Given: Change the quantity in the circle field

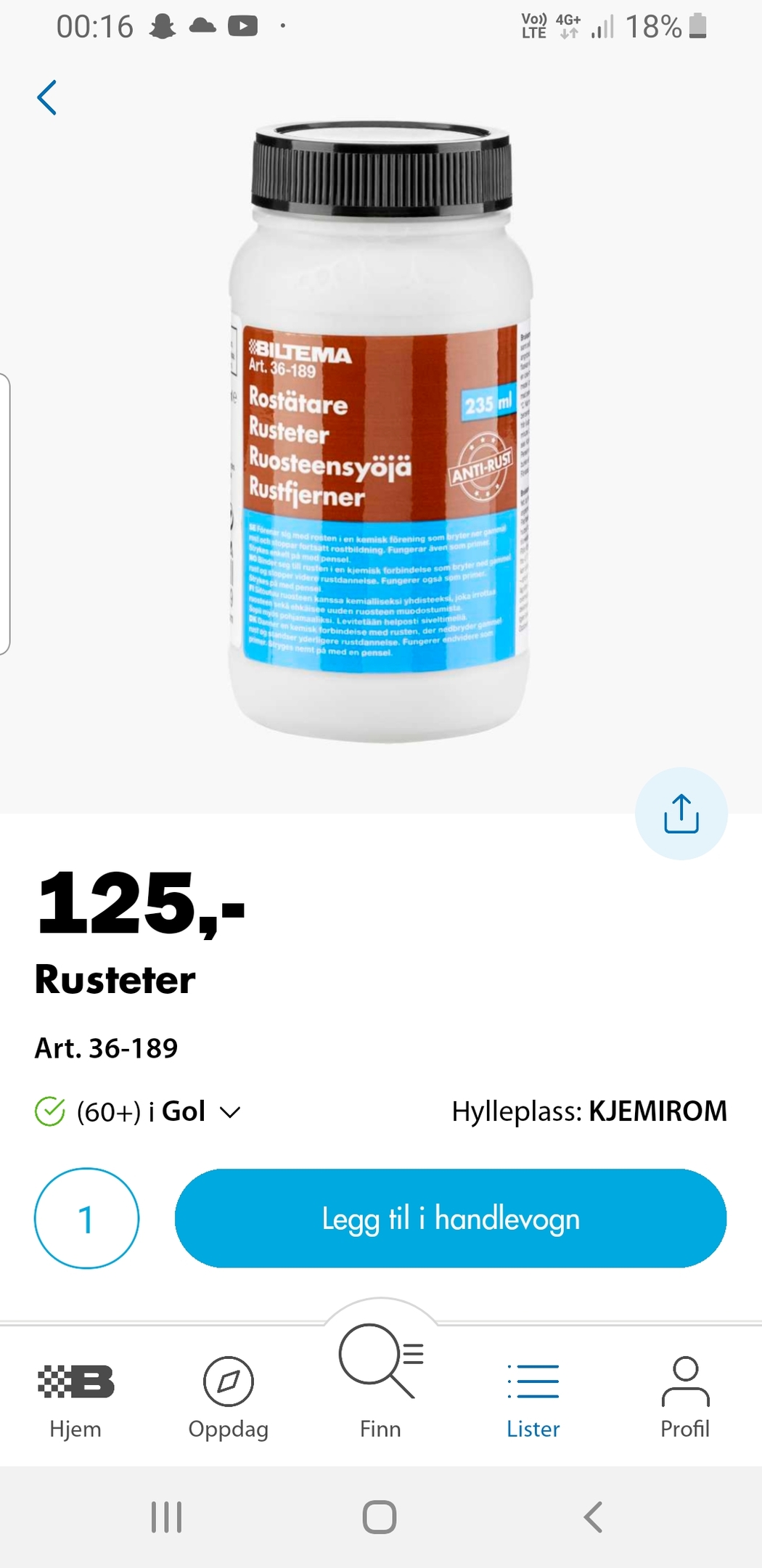Looking at the screenshot, I should pyautogui.click(x=86, y=1218).
